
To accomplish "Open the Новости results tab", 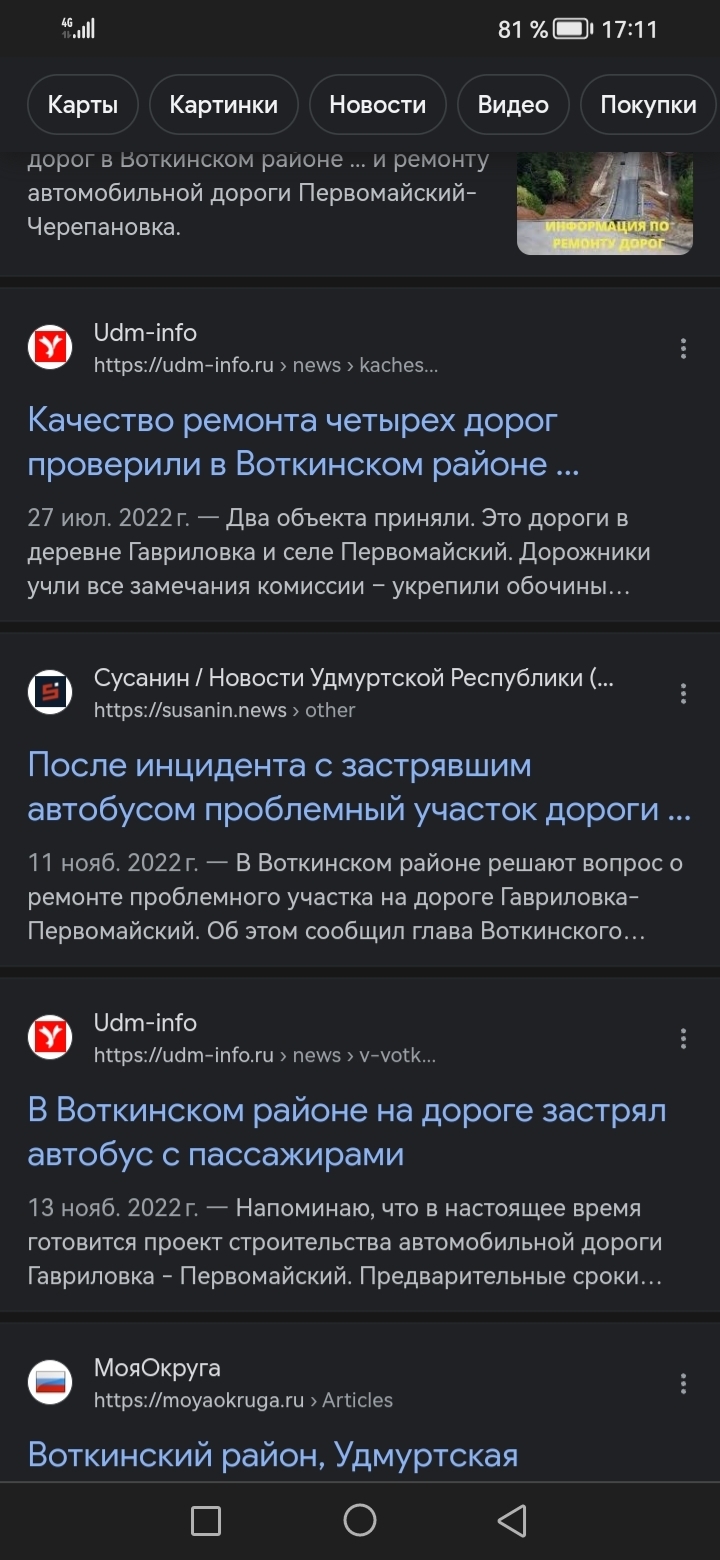I will [x=377, y=105].
